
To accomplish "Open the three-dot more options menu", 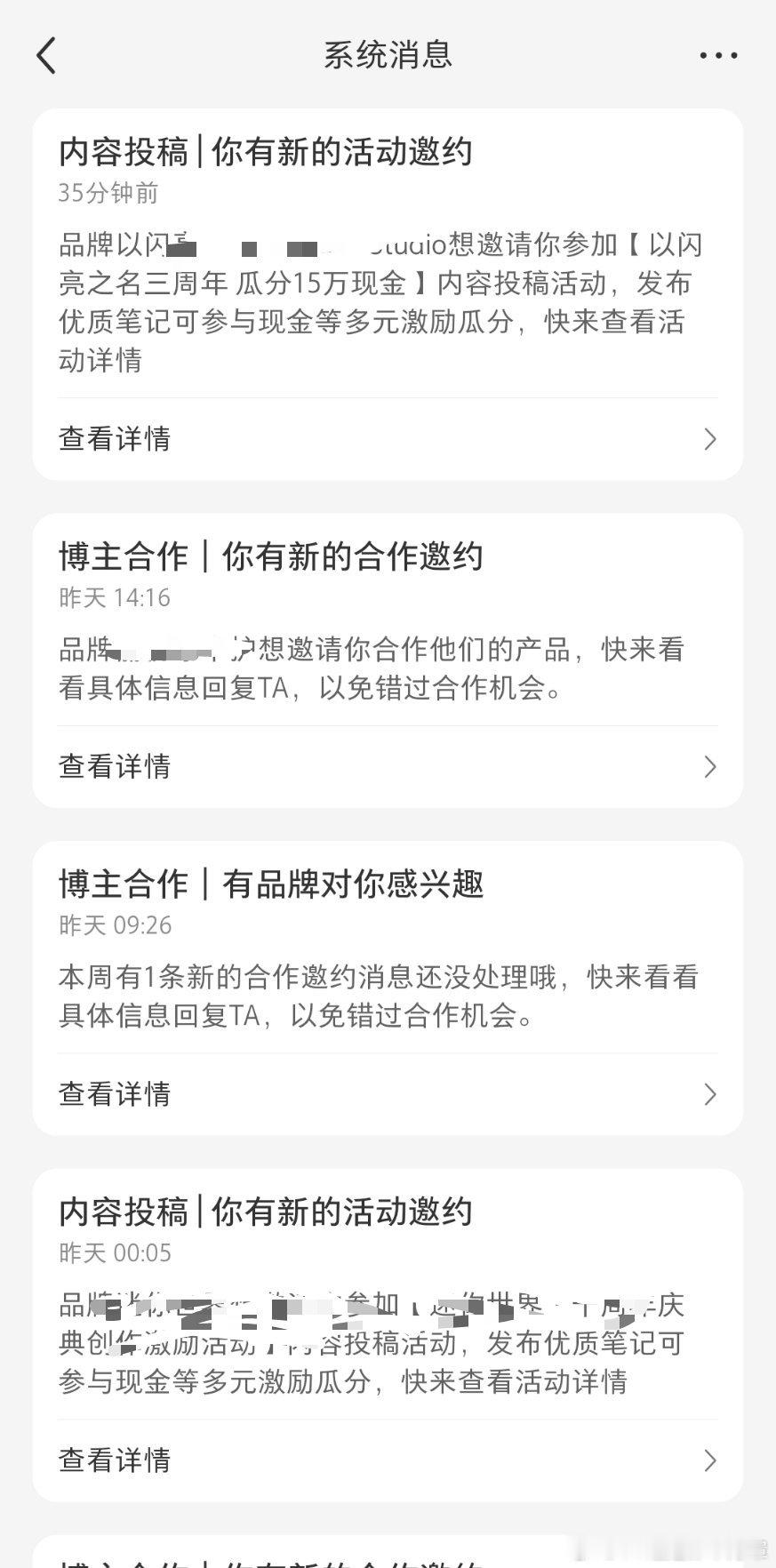I will coord(717,55).
